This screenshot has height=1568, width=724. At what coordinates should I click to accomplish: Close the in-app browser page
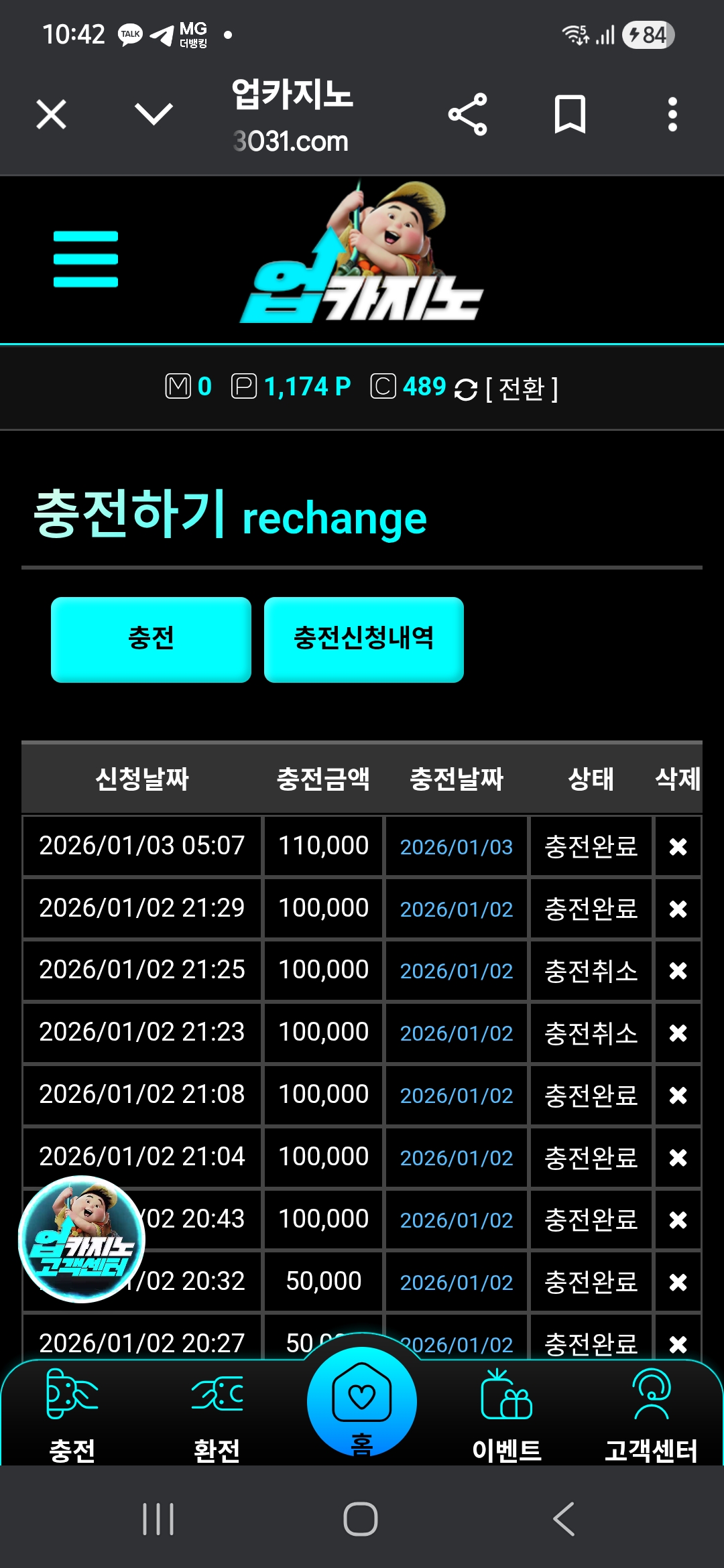[x=51, y=114]
